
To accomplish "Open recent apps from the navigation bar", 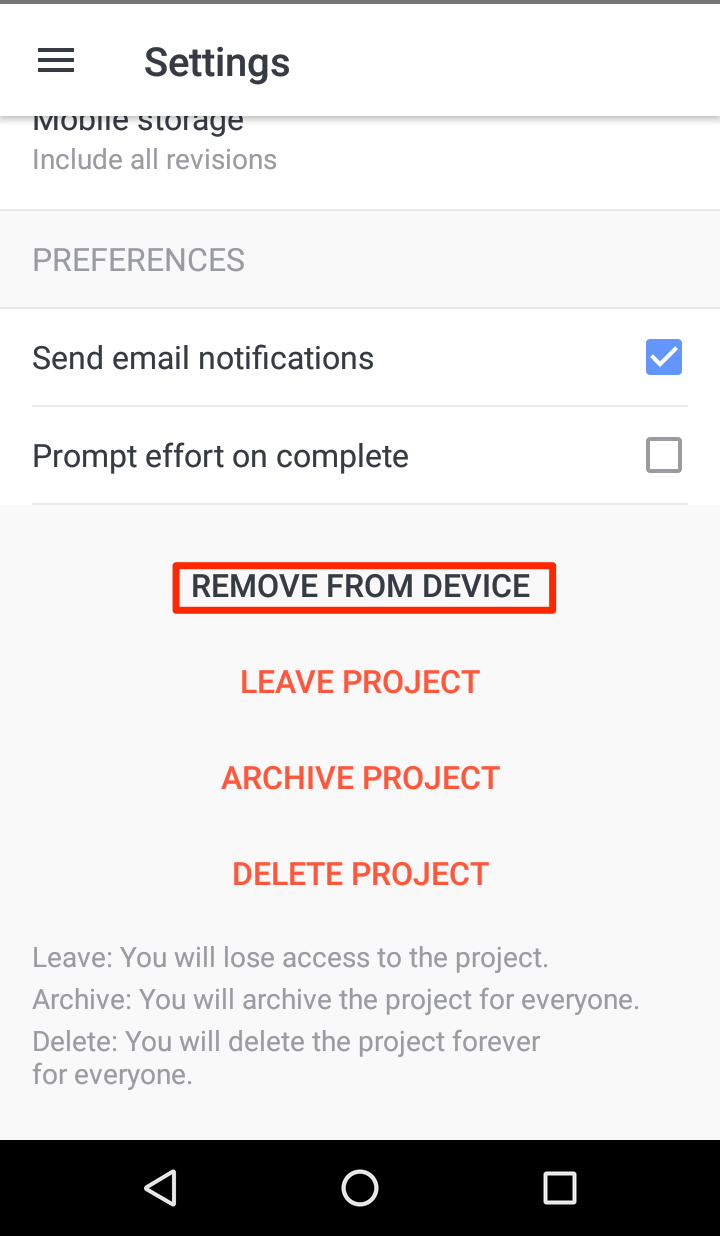I will 560,1188.
